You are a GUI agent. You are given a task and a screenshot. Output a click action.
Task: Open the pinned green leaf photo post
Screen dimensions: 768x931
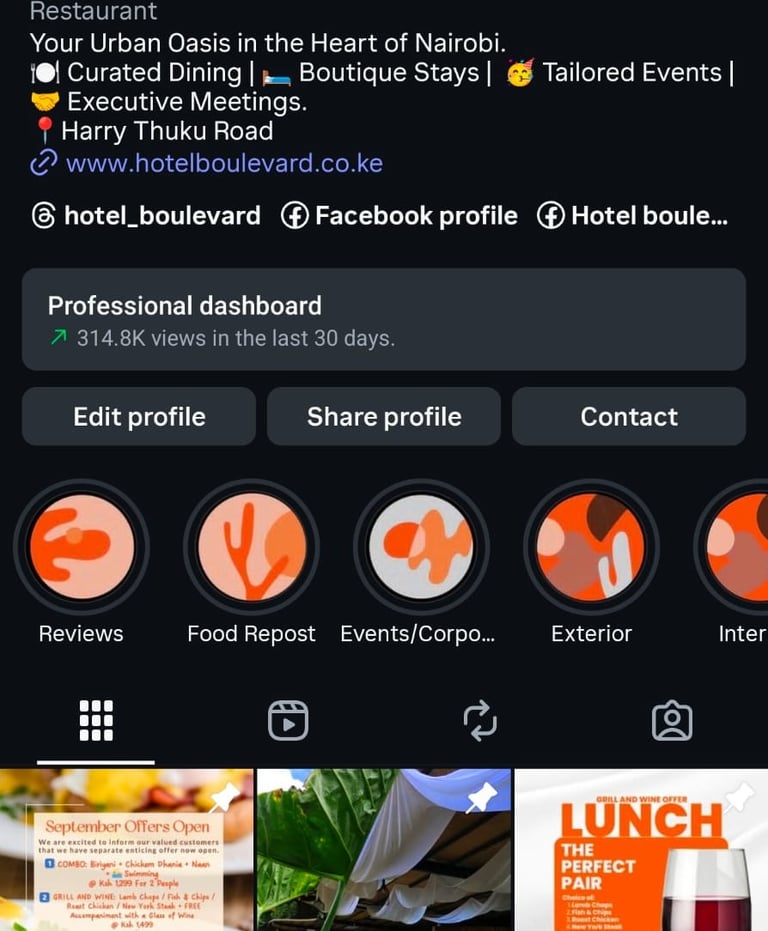pos(384,850)
